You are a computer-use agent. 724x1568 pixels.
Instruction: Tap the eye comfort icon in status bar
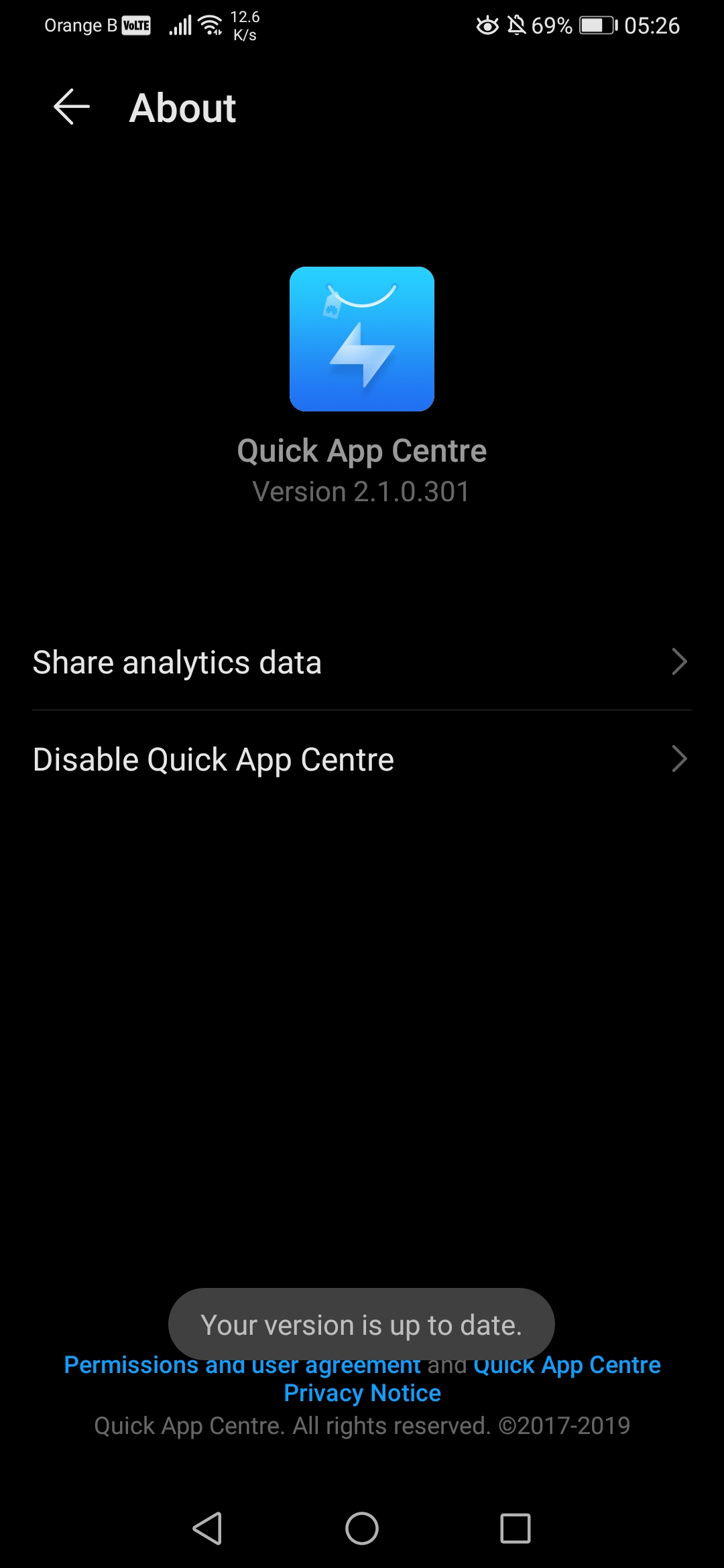486,25
